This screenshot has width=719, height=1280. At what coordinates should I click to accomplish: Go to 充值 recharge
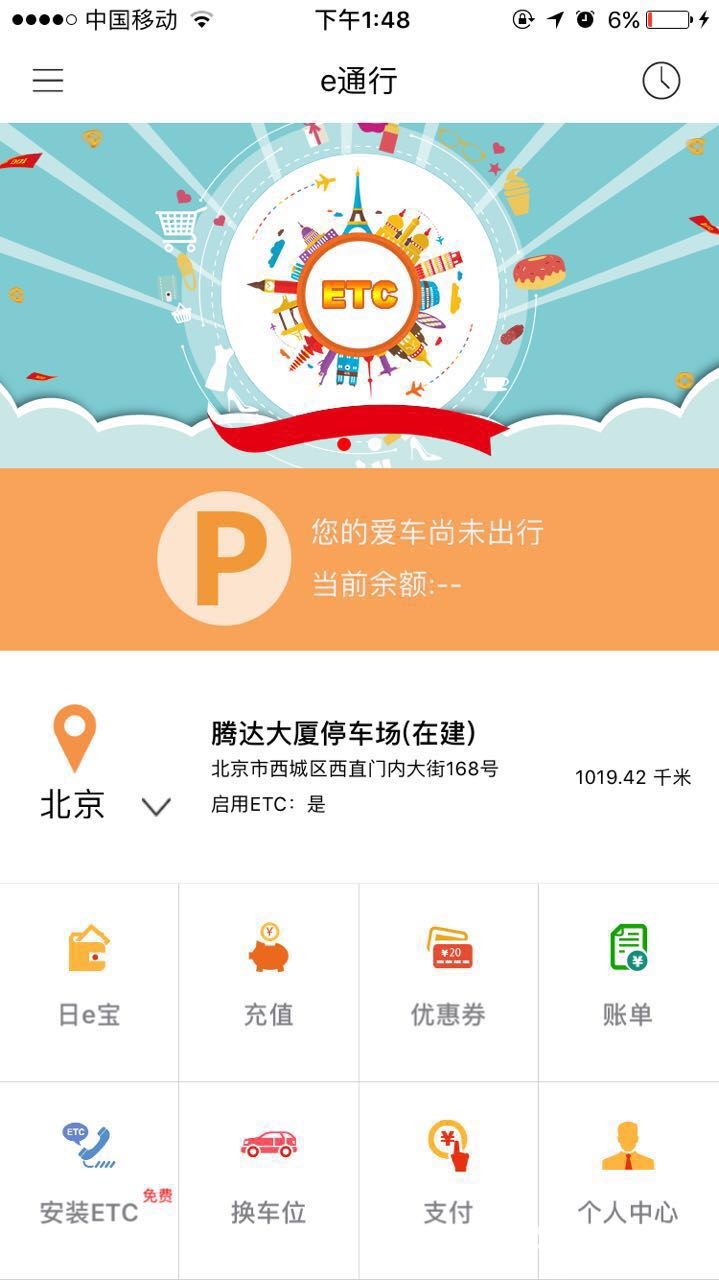[x=269, y=980]
